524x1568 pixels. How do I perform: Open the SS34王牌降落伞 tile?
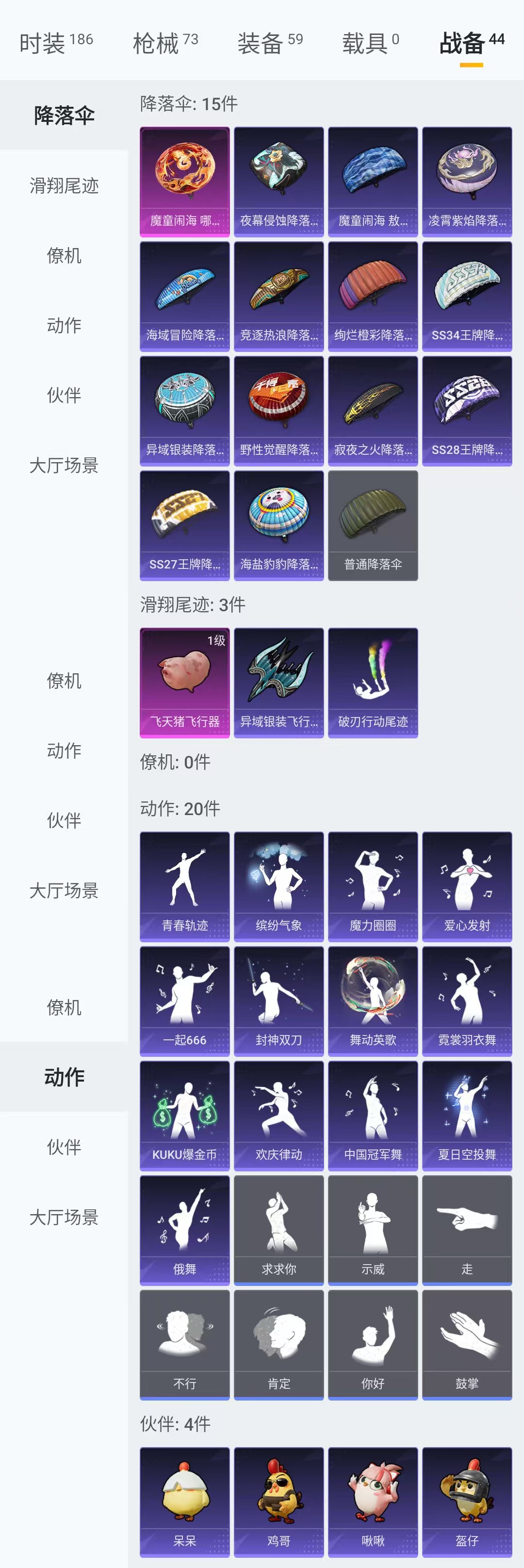click(x=467, y=296)
